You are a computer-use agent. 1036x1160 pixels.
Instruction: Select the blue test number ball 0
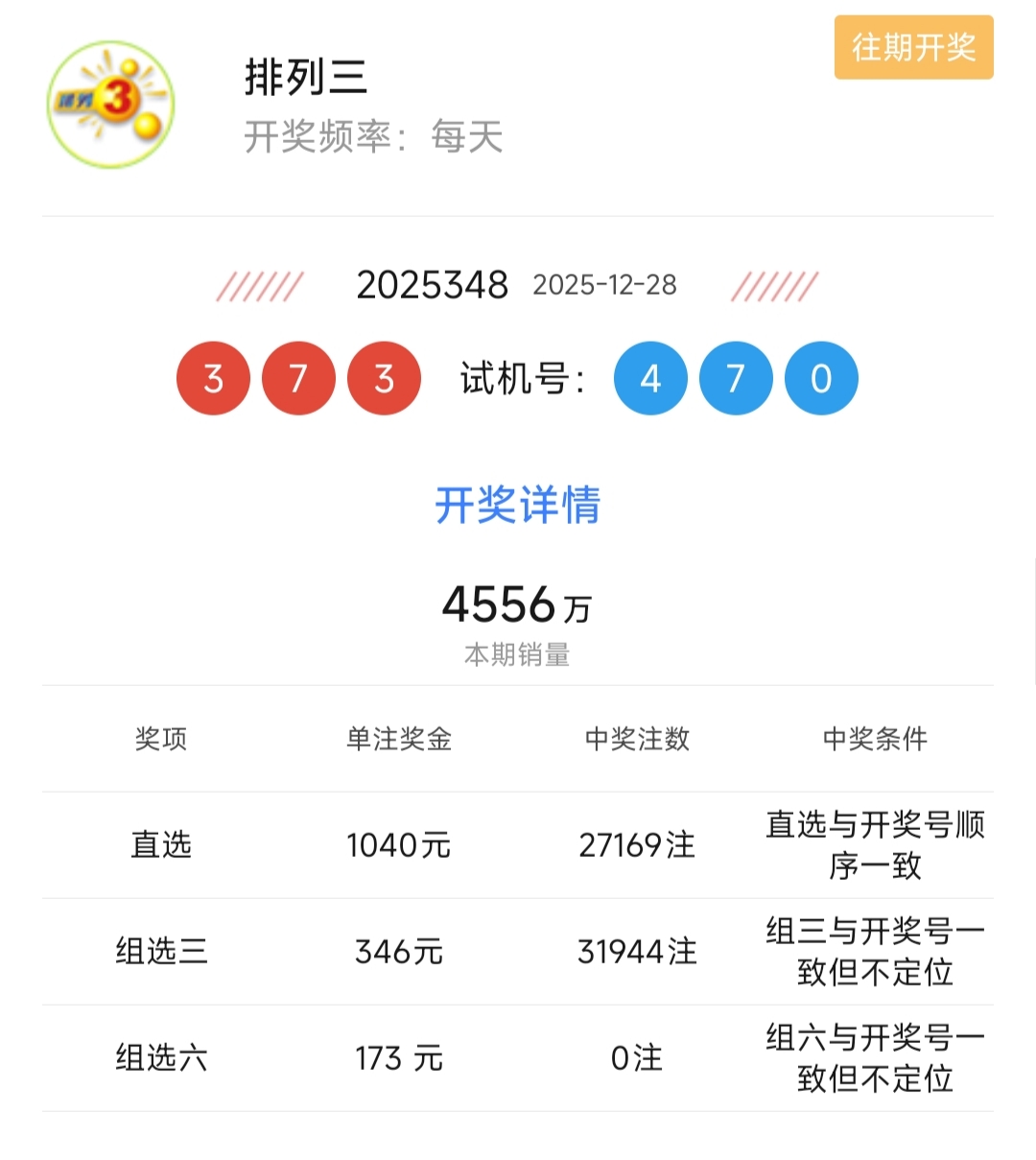click(821, 378)
